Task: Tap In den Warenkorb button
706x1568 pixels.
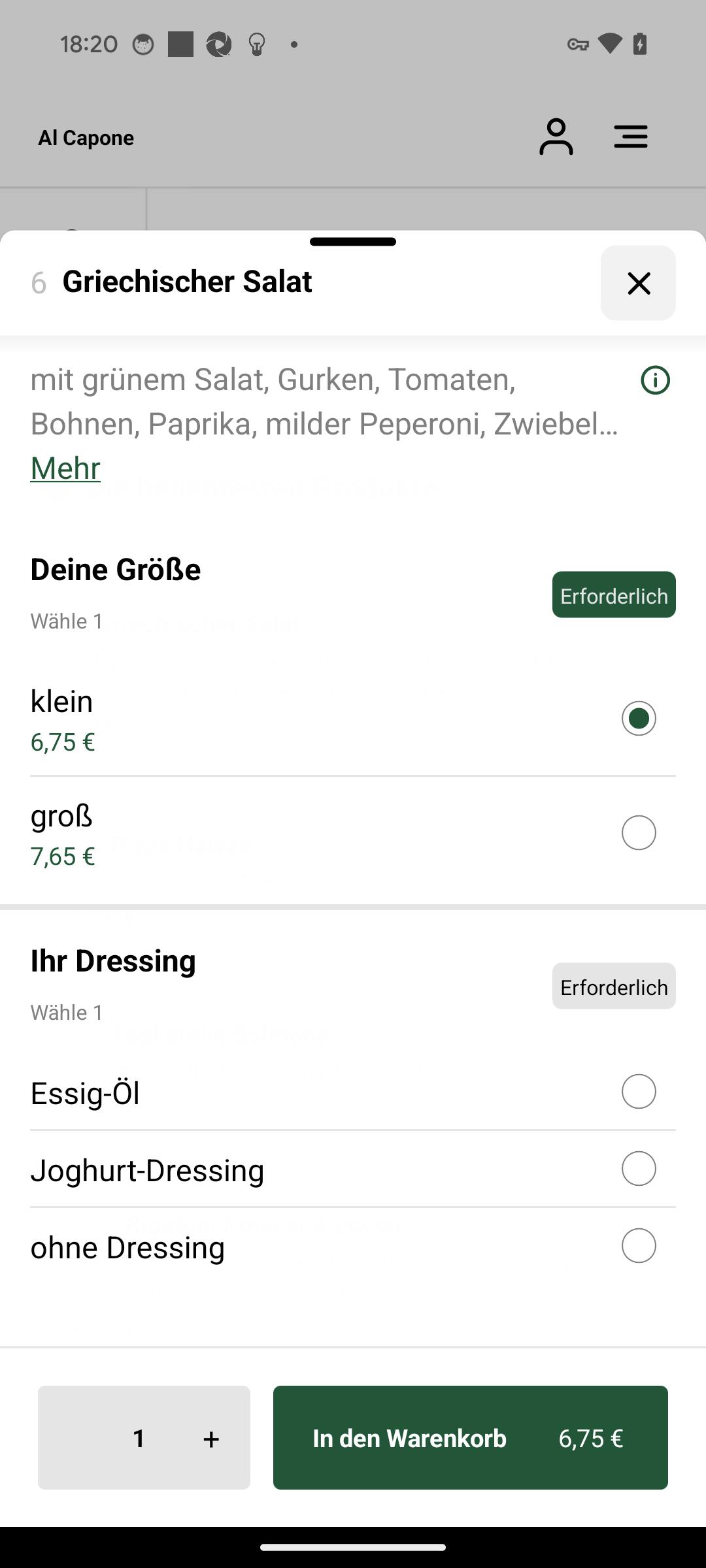Action: coord(471,1438)
